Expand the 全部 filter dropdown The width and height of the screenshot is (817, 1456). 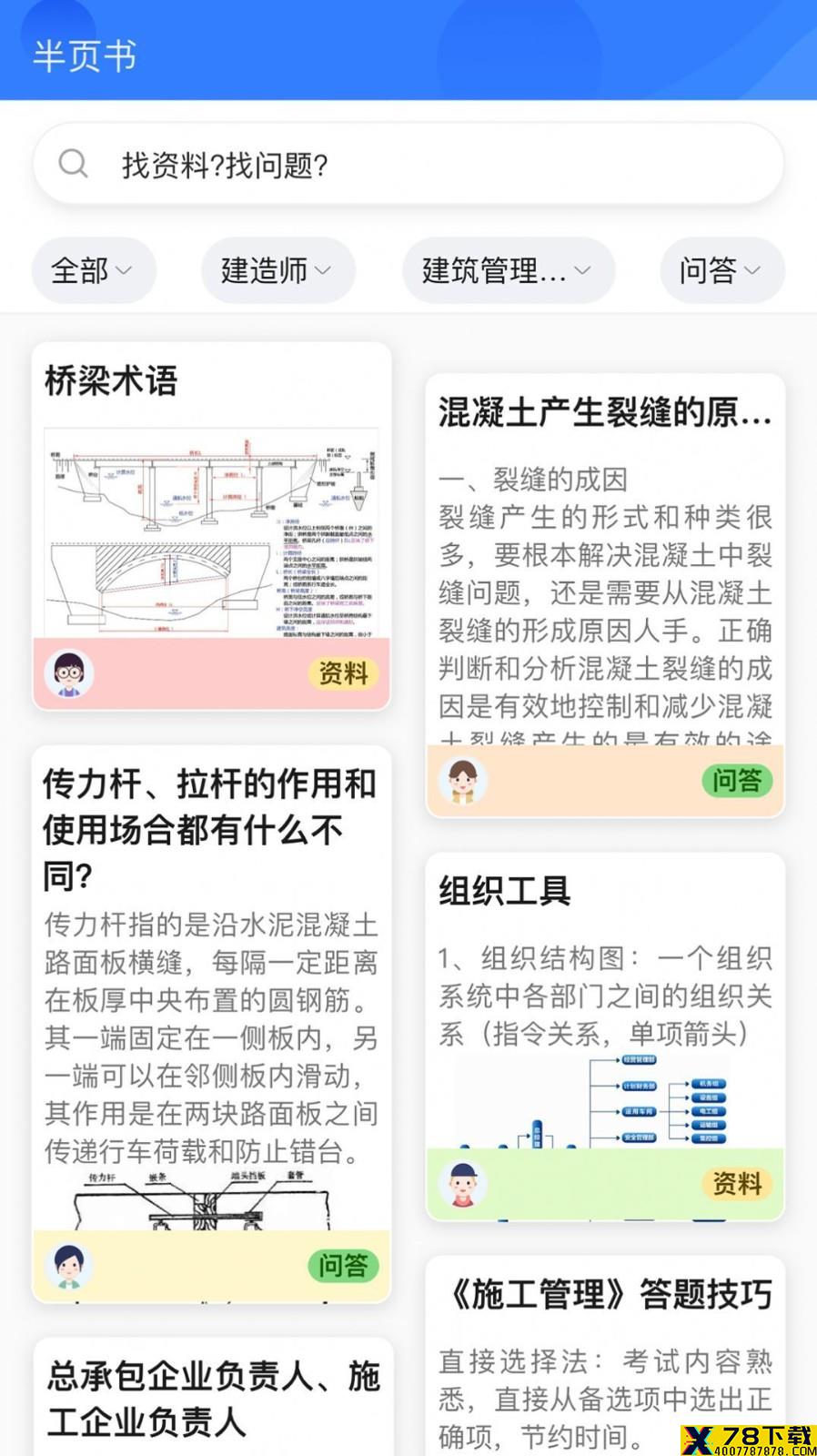pos(94,270)
